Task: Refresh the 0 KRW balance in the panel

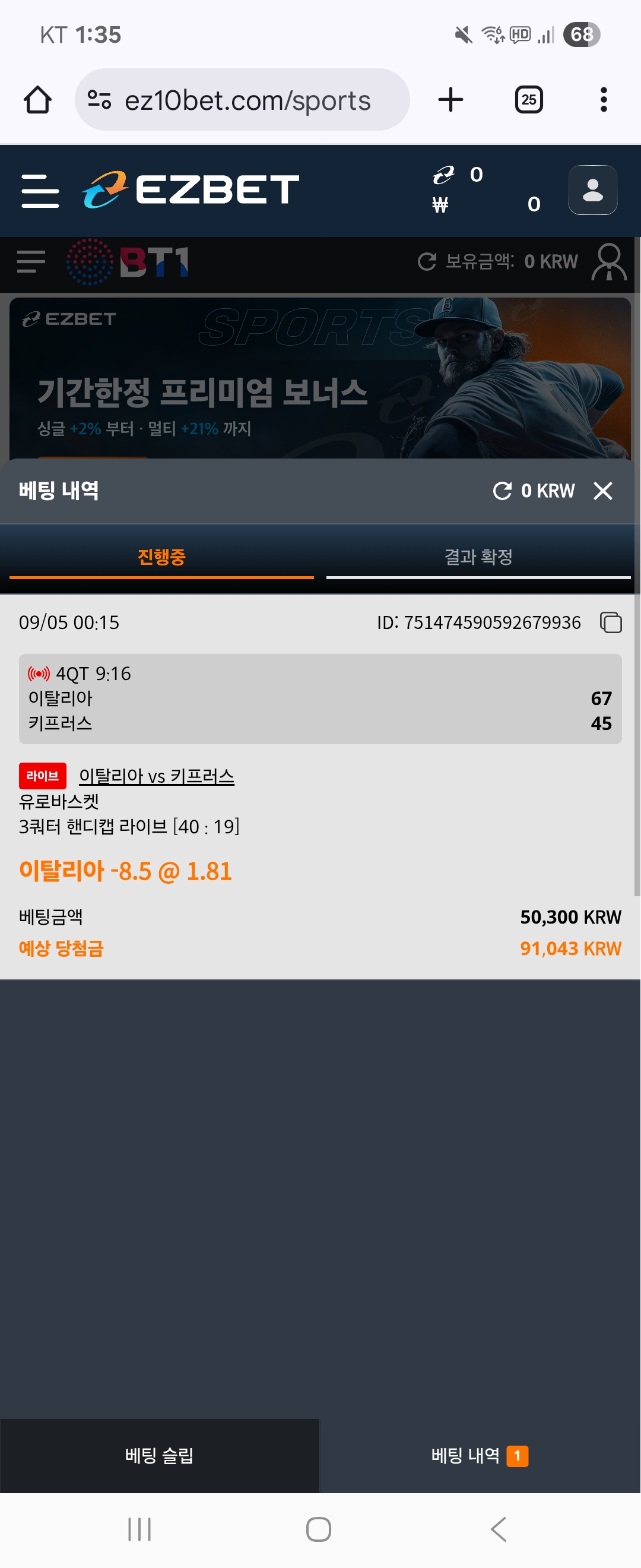Action: pos(502,491)
